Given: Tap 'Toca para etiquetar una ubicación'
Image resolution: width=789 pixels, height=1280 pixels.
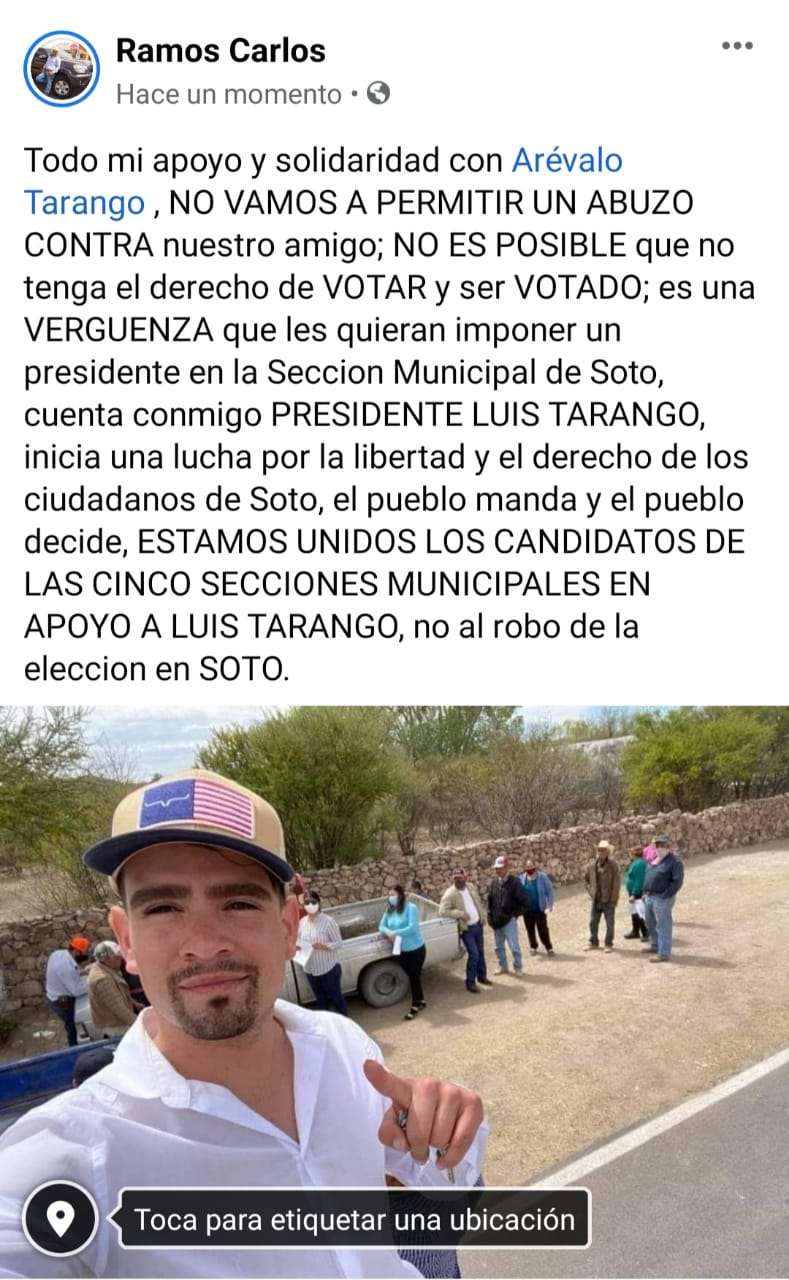Looking at the screenshot, I should point(355,1219).
